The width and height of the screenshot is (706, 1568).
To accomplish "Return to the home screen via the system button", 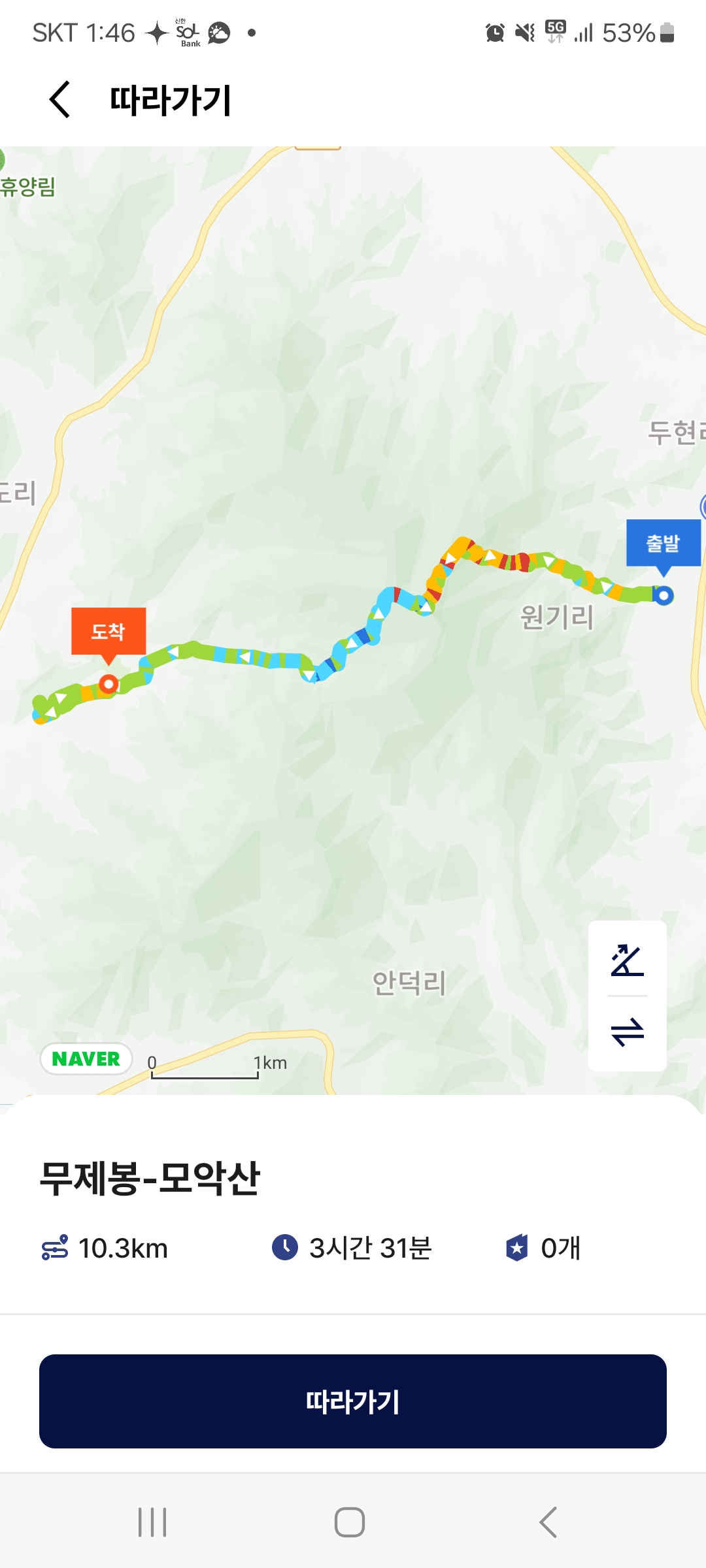I will tap(350, 1522).
